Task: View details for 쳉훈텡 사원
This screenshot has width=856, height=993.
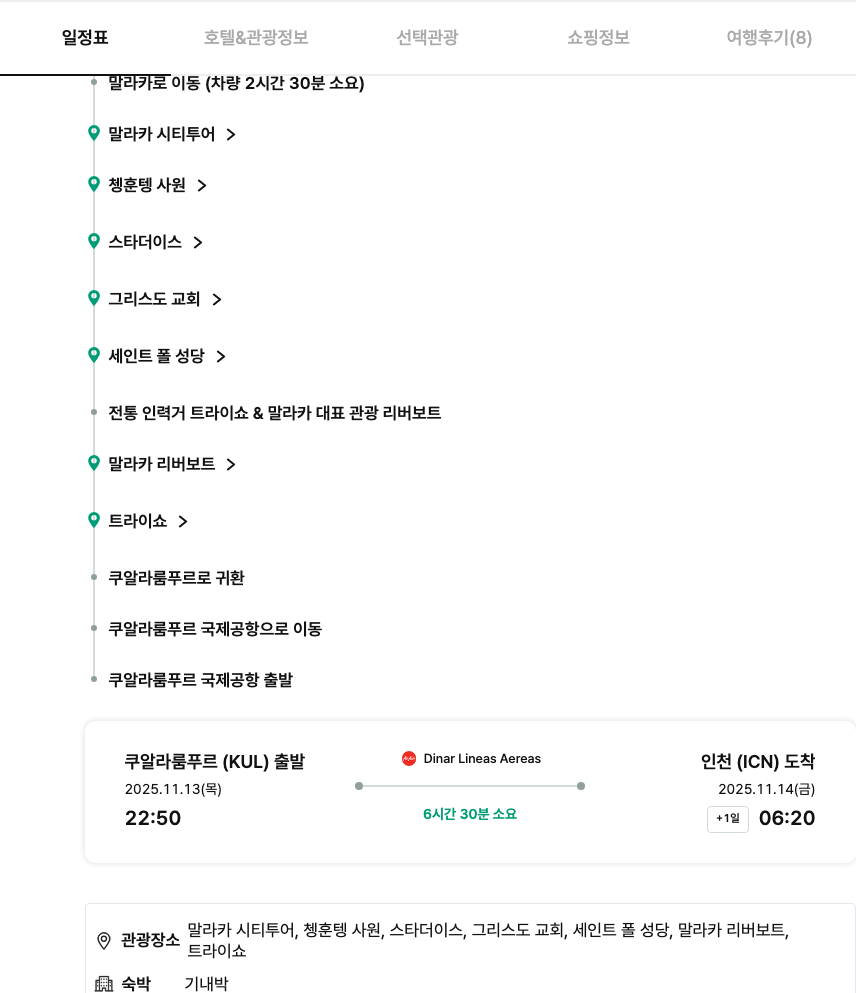Action: tap(157, 185)
